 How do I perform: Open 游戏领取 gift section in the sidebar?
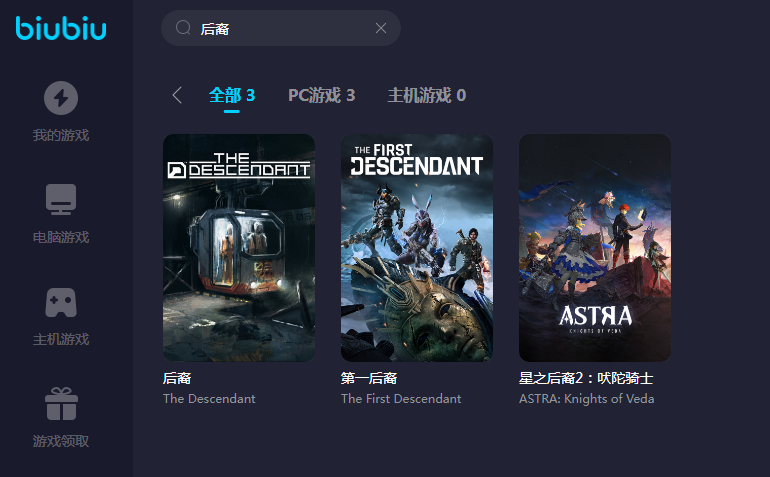click(61, 417)
